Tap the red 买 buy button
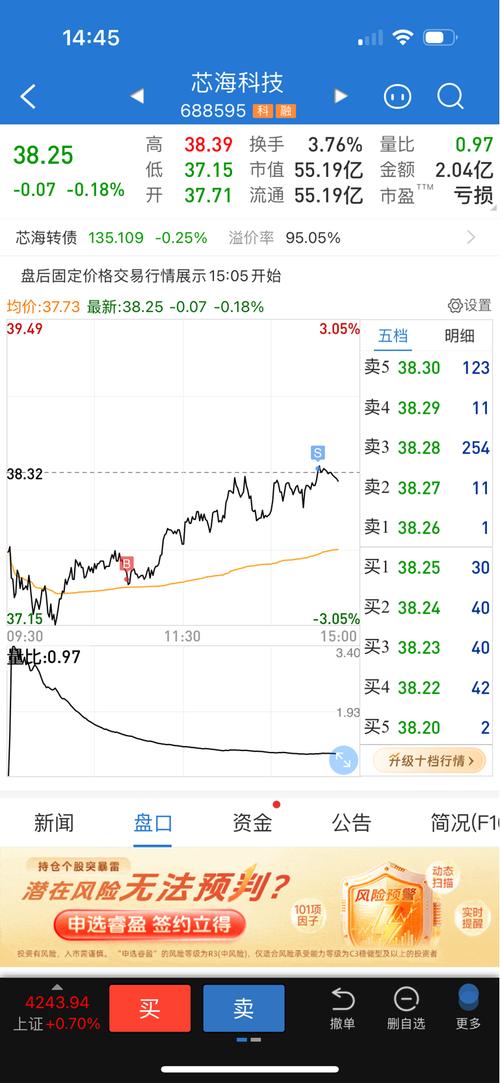The height and width of the screenshot is (1083, 500). (150, 1008)
